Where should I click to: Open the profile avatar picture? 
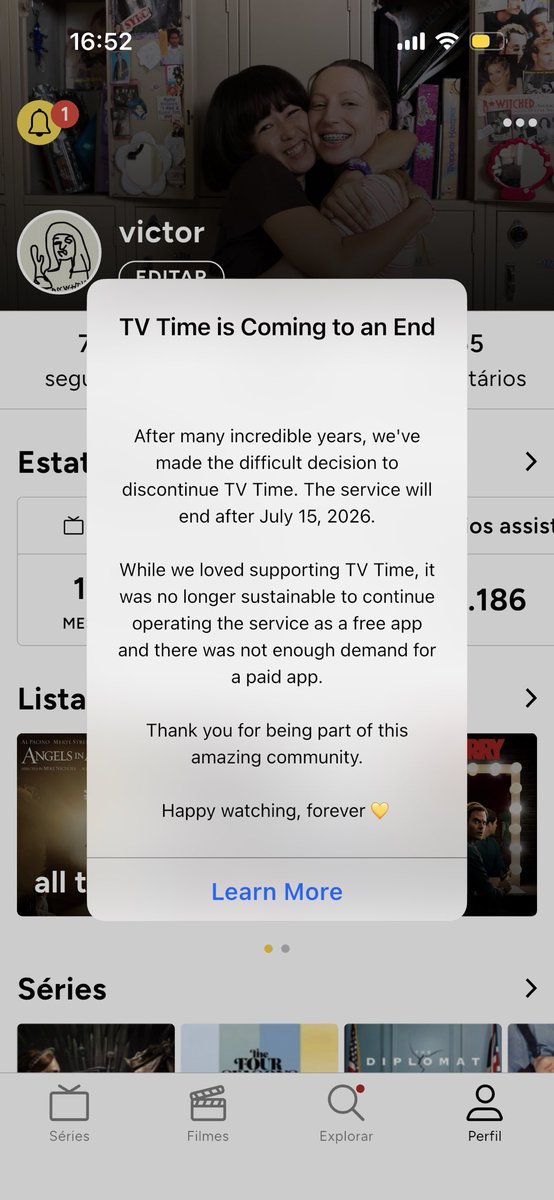pyautogui.click(x=60, y=252)
